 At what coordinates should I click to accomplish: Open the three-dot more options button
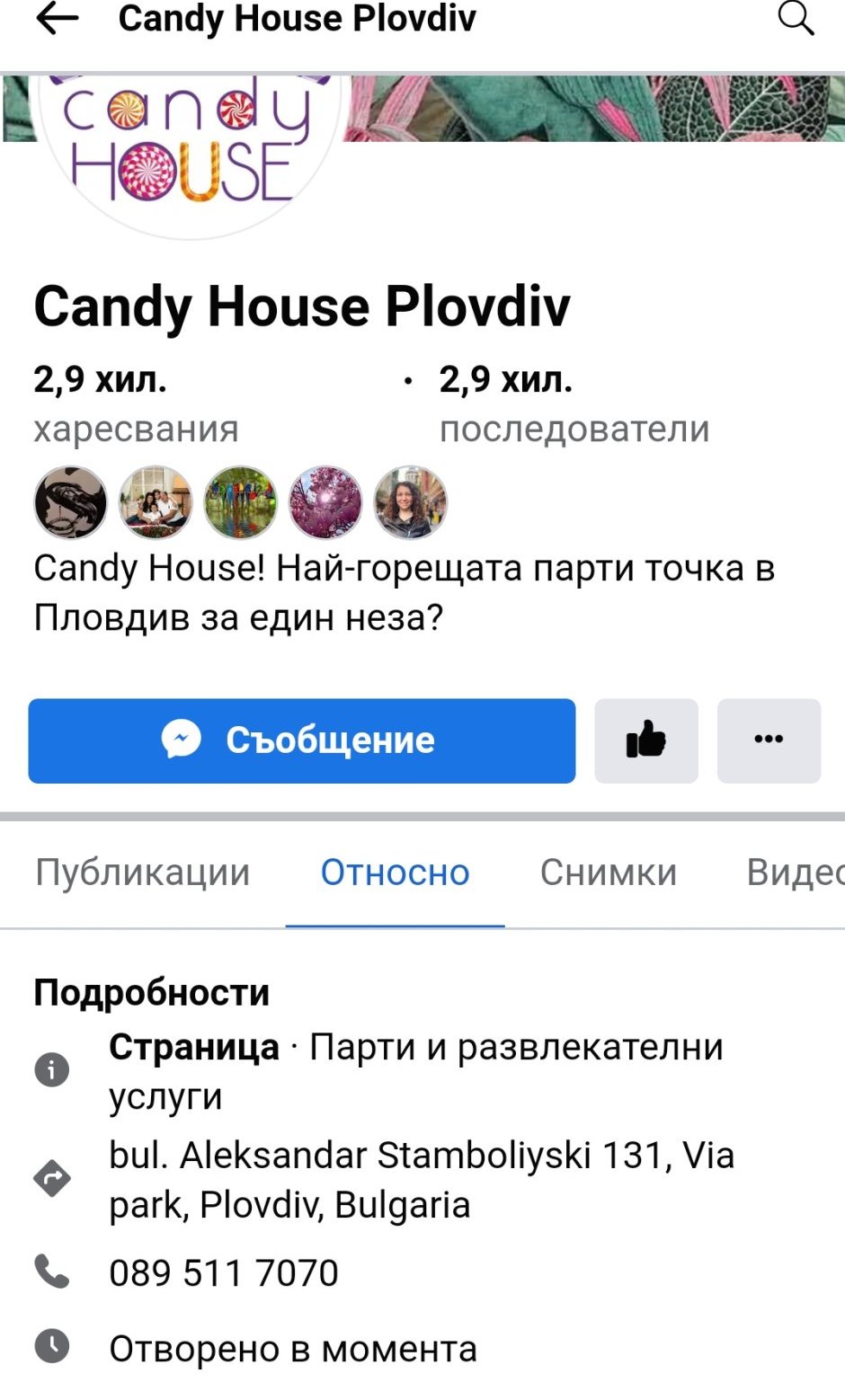769,740
